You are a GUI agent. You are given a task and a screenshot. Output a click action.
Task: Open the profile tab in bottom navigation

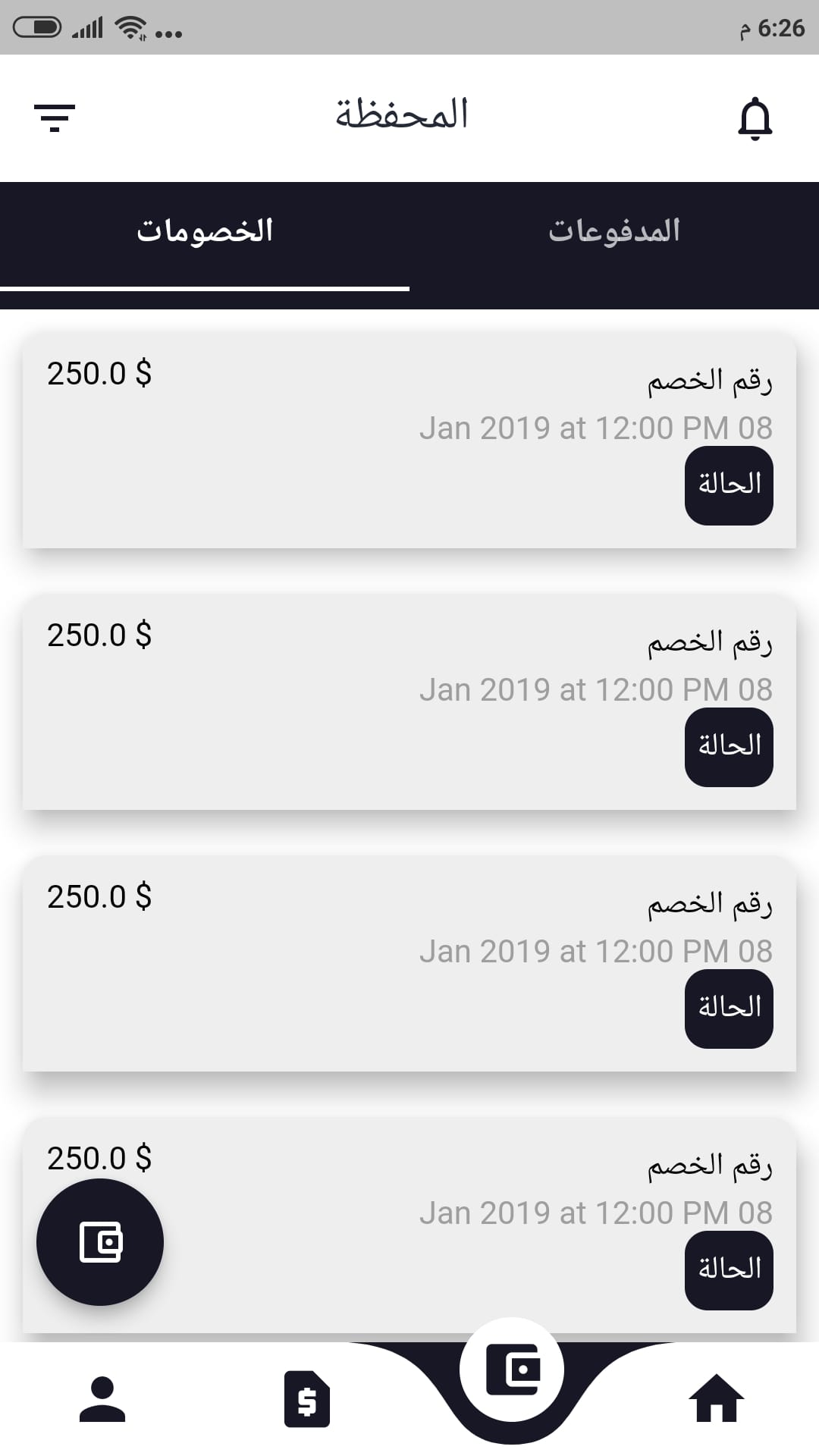[x=102, y=1399]
